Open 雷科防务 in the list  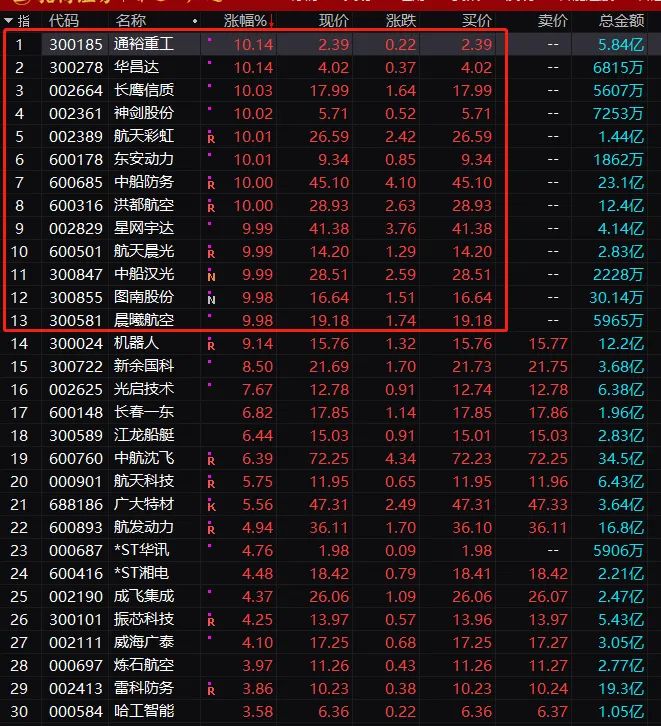(x=144, y=688)
